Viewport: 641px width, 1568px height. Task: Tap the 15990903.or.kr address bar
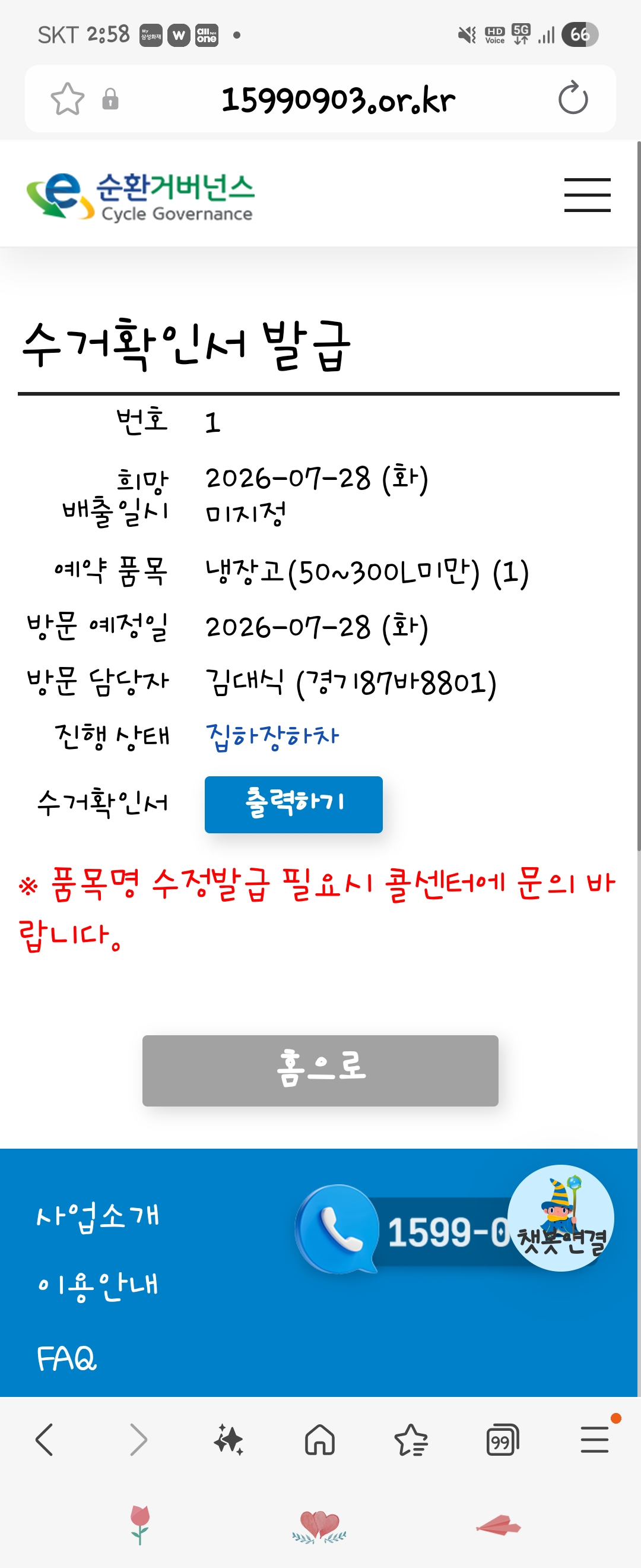coord(338,100)
